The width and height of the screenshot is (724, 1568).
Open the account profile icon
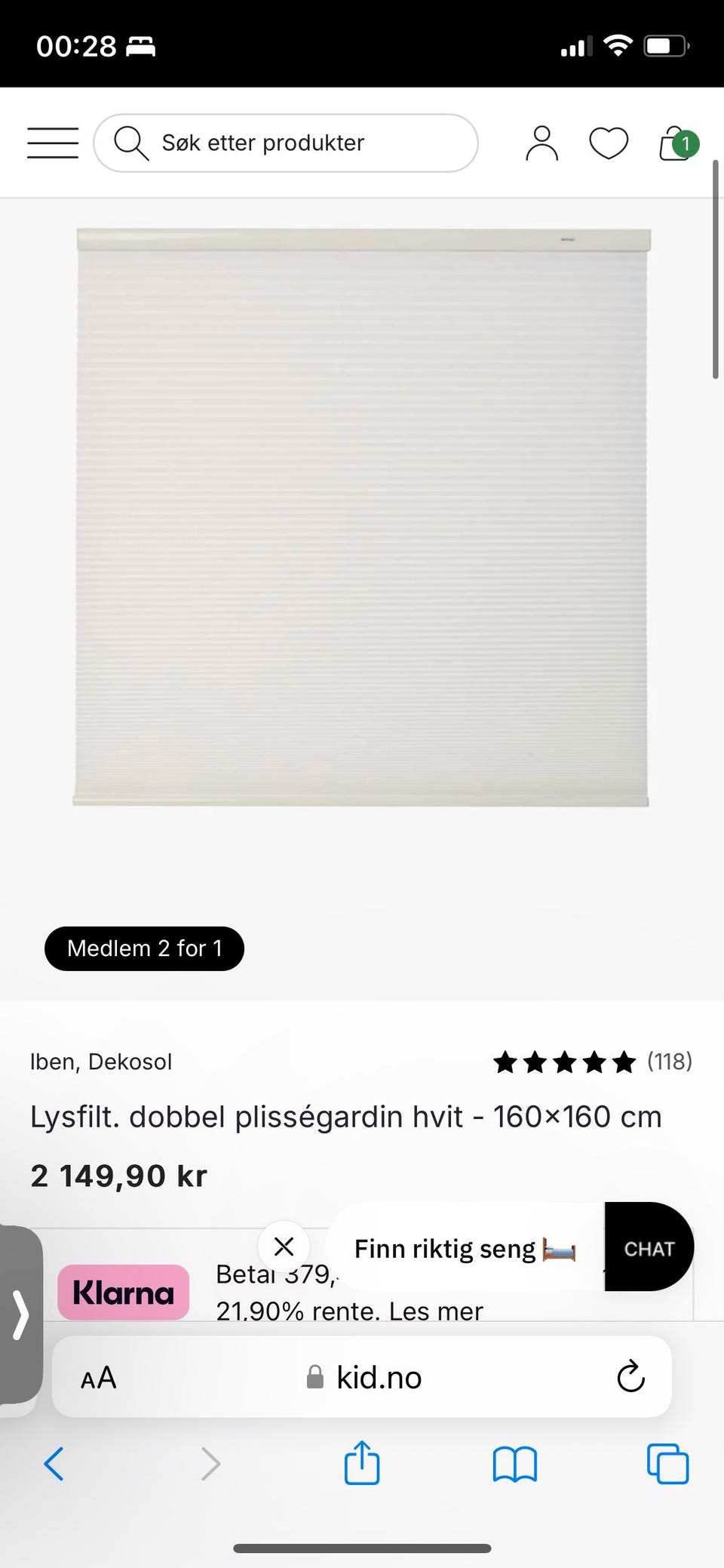click(541, 143)
